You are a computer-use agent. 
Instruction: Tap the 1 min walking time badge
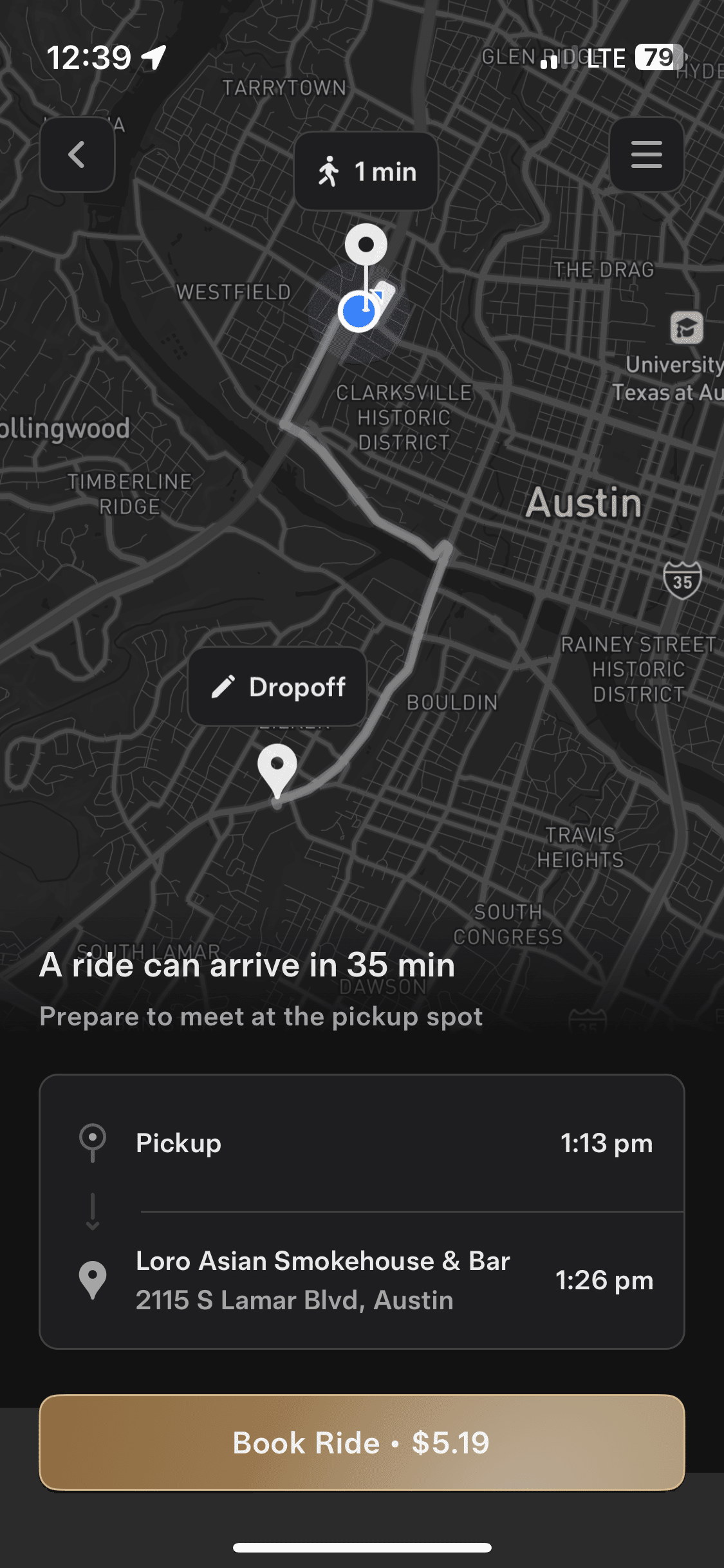pyautogui.click(x=366, y=171)
